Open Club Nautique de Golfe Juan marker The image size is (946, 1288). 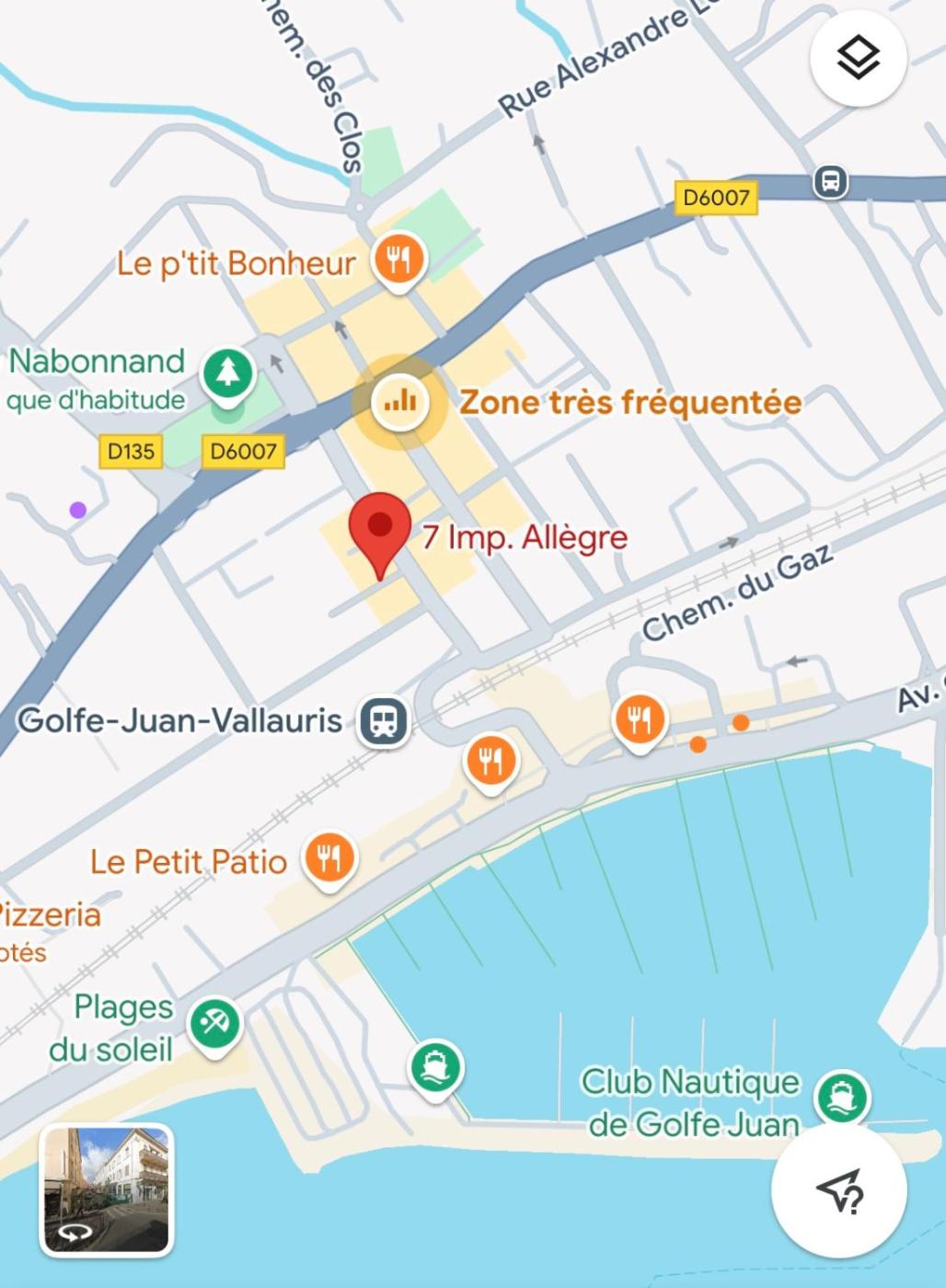point(841,1096)
